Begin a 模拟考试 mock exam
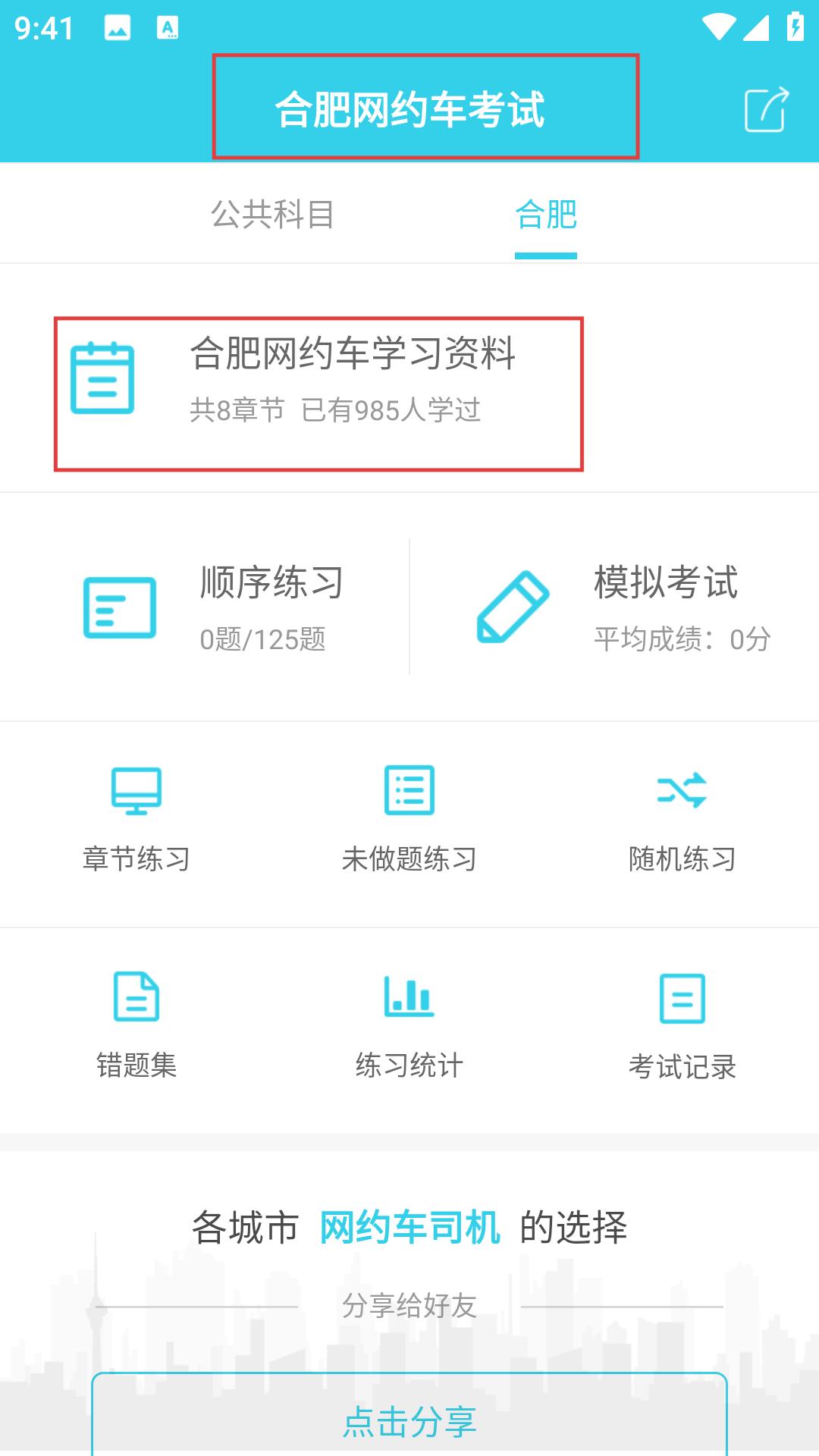 [x=615, y=607]
